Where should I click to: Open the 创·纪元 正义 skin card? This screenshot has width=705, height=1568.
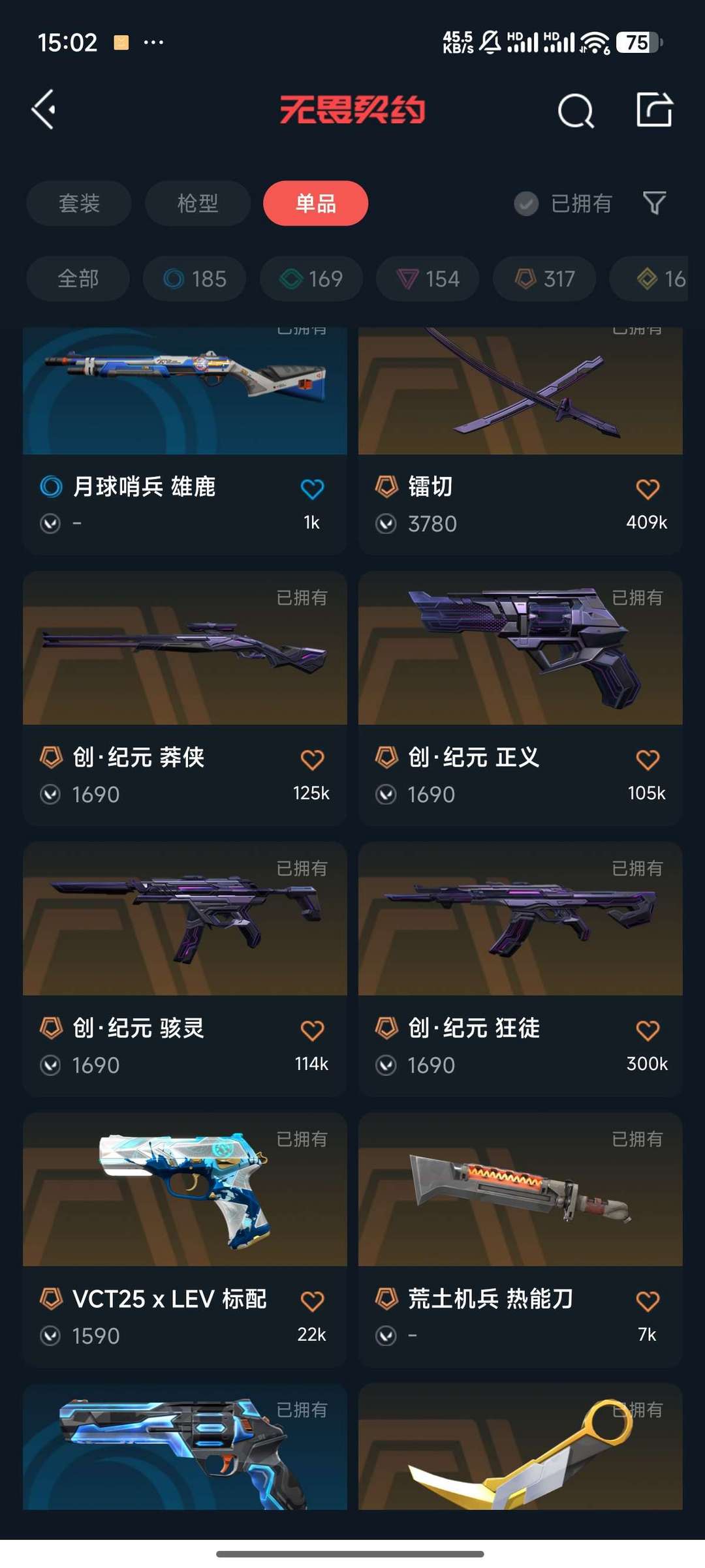pos(520,698)
